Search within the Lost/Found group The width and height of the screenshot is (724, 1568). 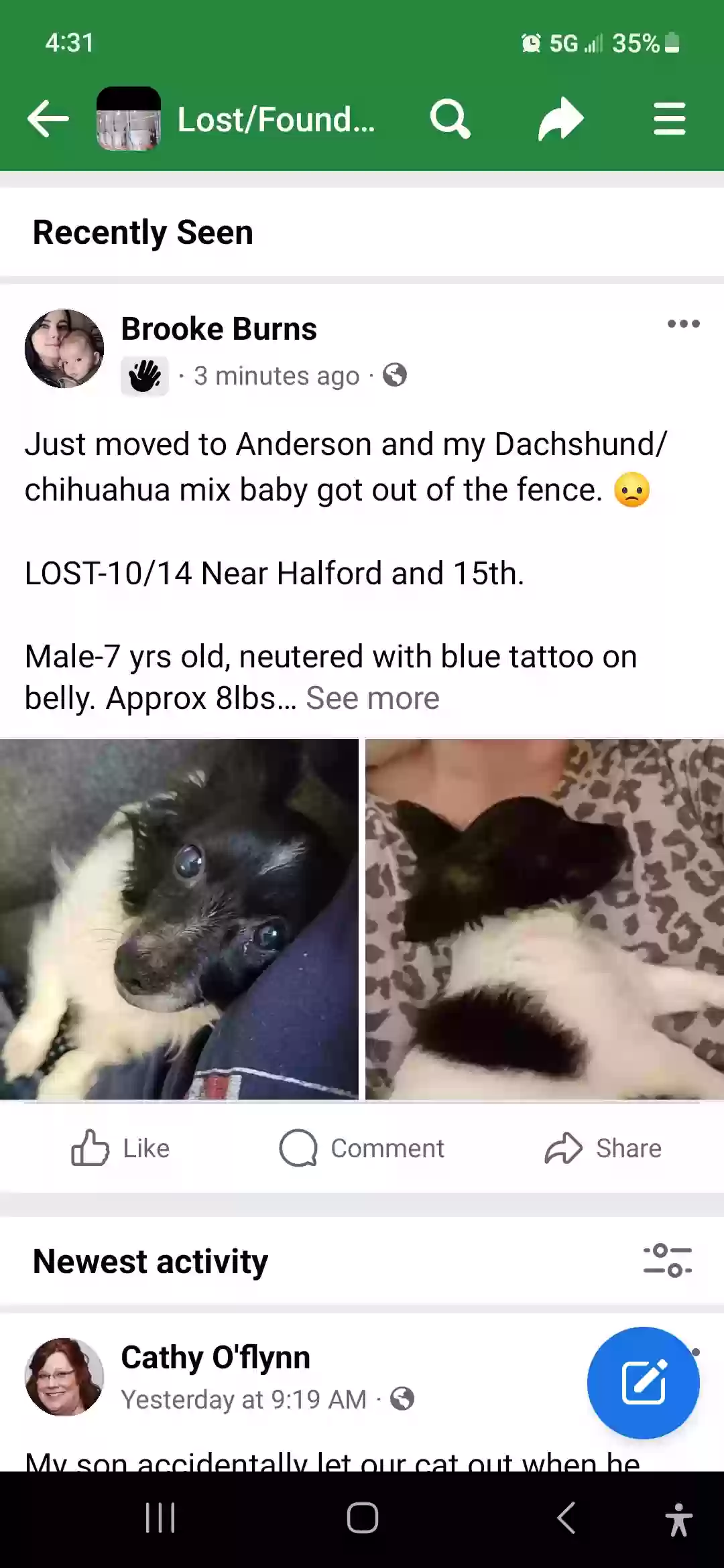click(x=450, y=119)
